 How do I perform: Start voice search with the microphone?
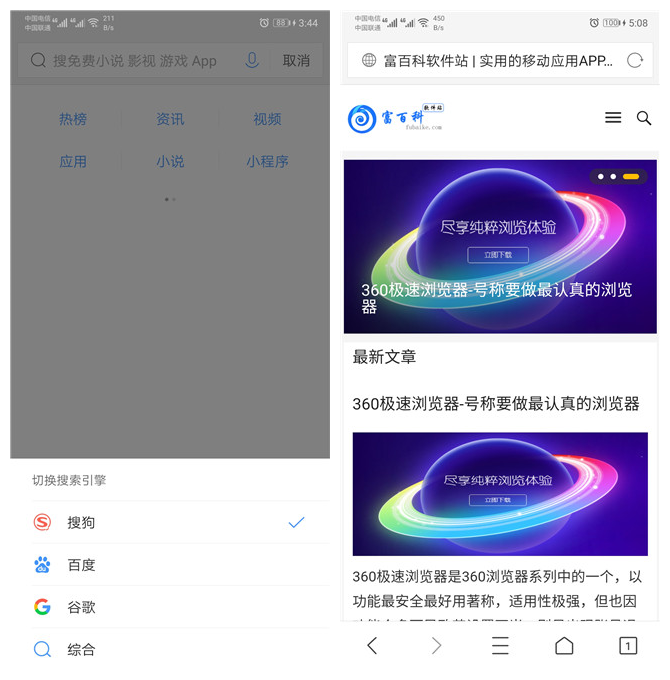252,60
